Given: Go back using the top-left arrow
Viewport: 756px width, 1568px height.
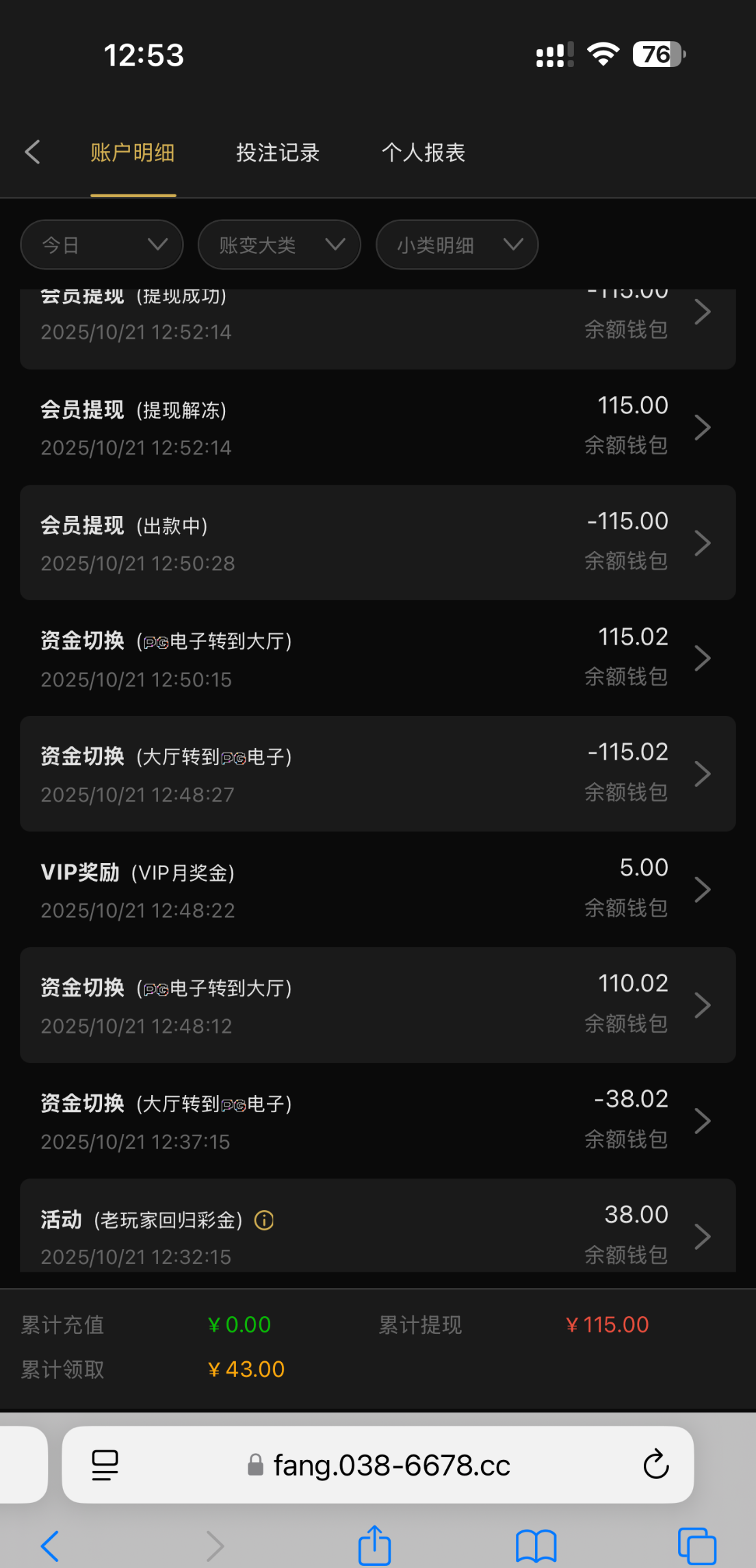Looking at the screenshot, I should tap(32, 152).
